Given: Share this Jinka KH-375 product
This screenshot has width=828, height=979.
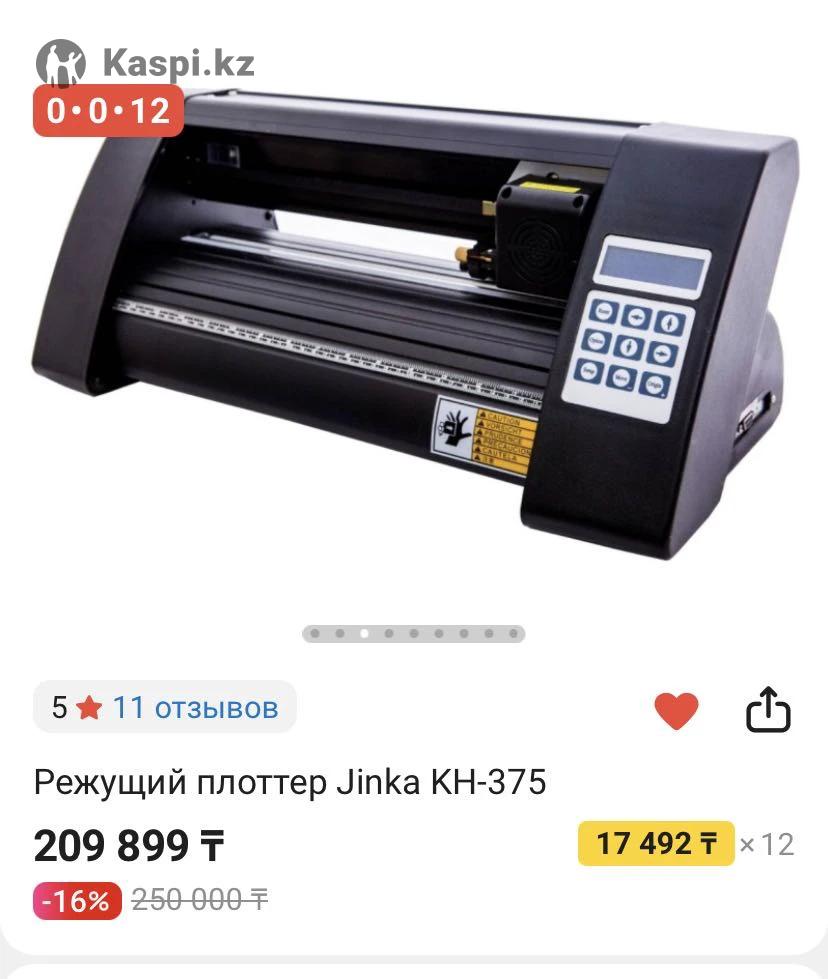Looking at the screenshot, I should point(768,710).
